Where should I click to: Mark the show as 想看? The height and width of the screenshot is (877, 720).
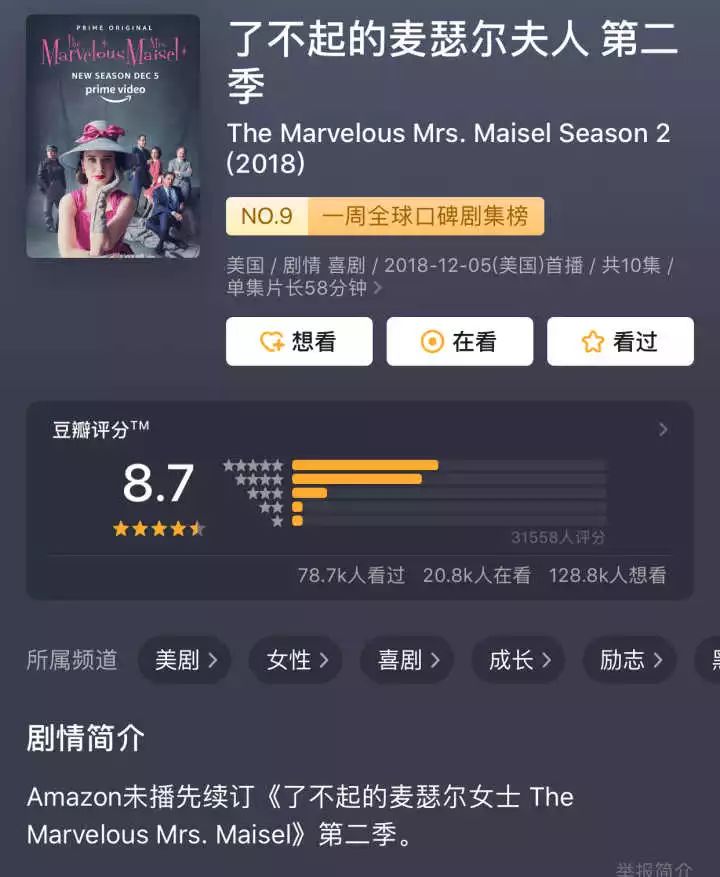point(299,342)
